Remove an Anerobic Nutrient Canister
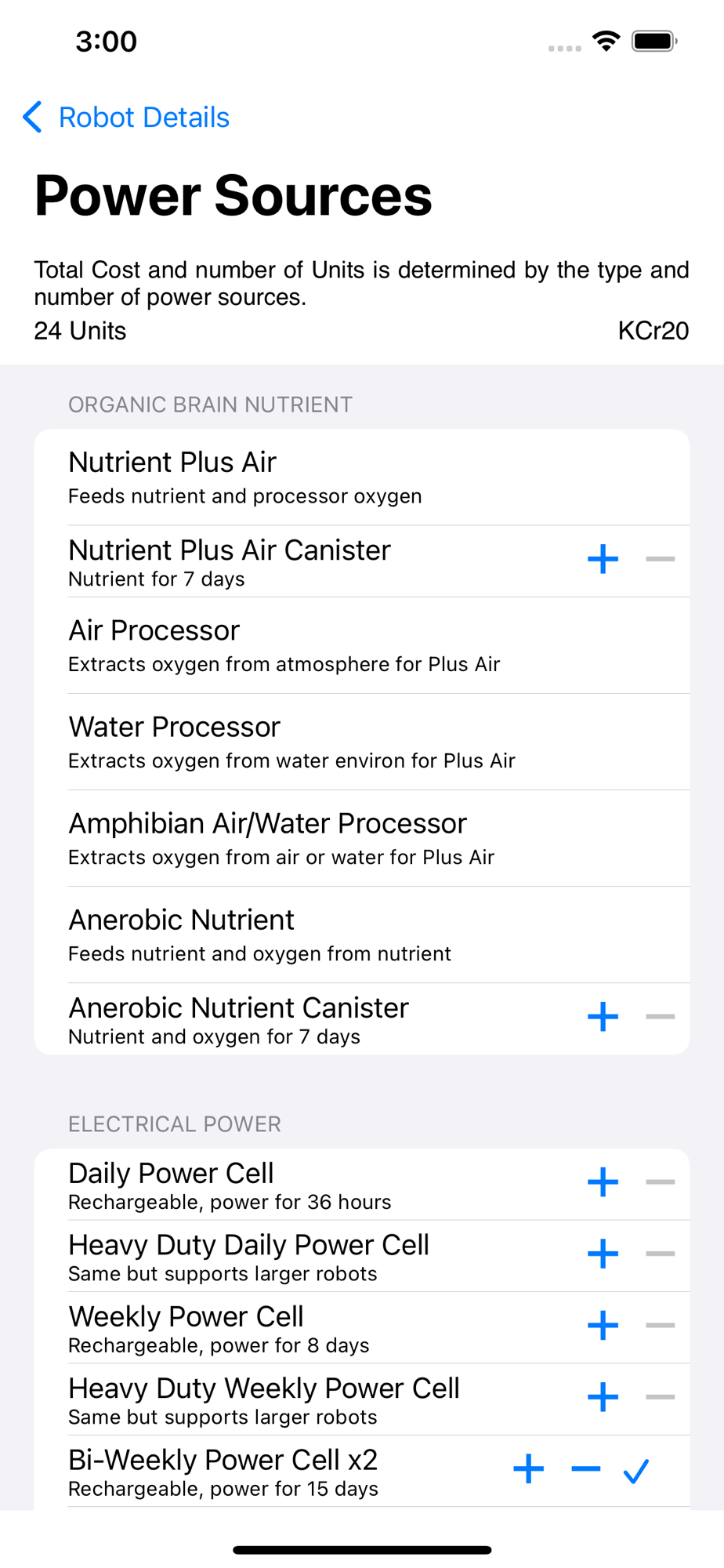 (660, 1017)
